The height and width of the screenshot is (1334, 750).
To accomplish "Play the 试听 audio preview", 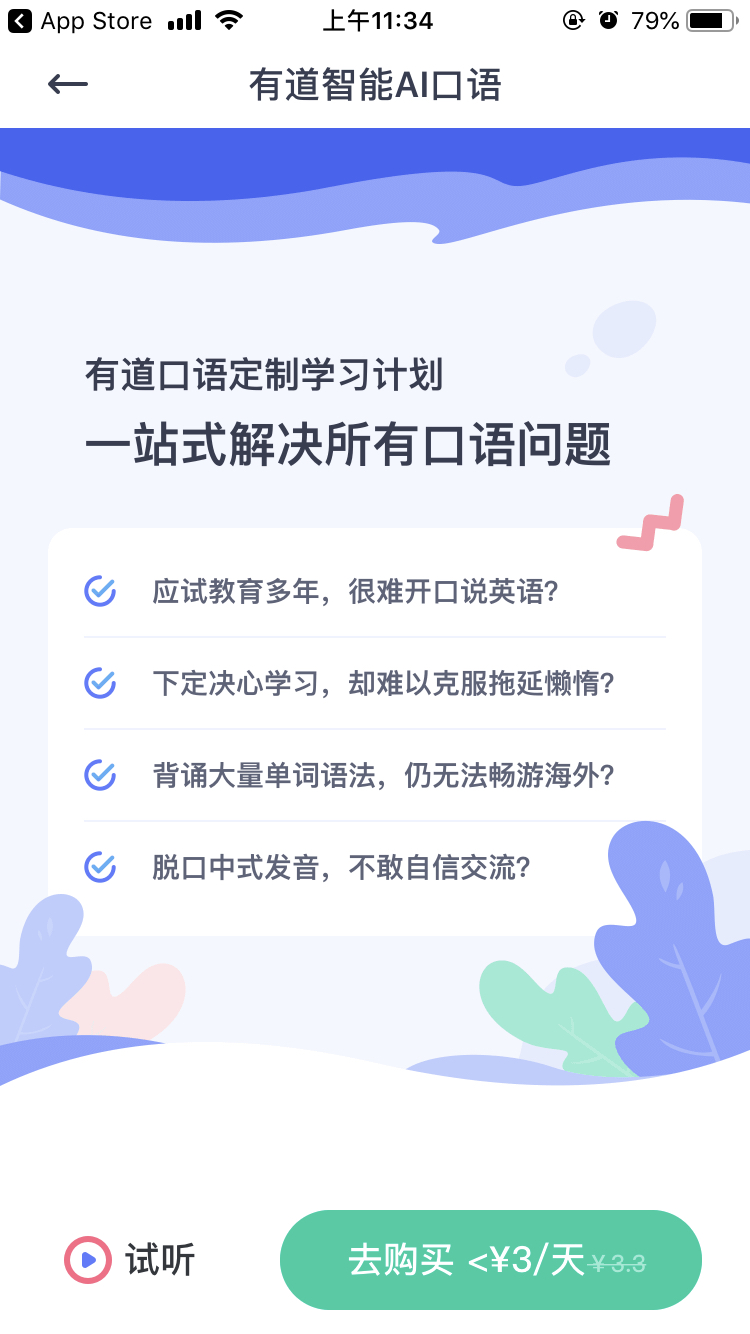I will coord(129,1259).
